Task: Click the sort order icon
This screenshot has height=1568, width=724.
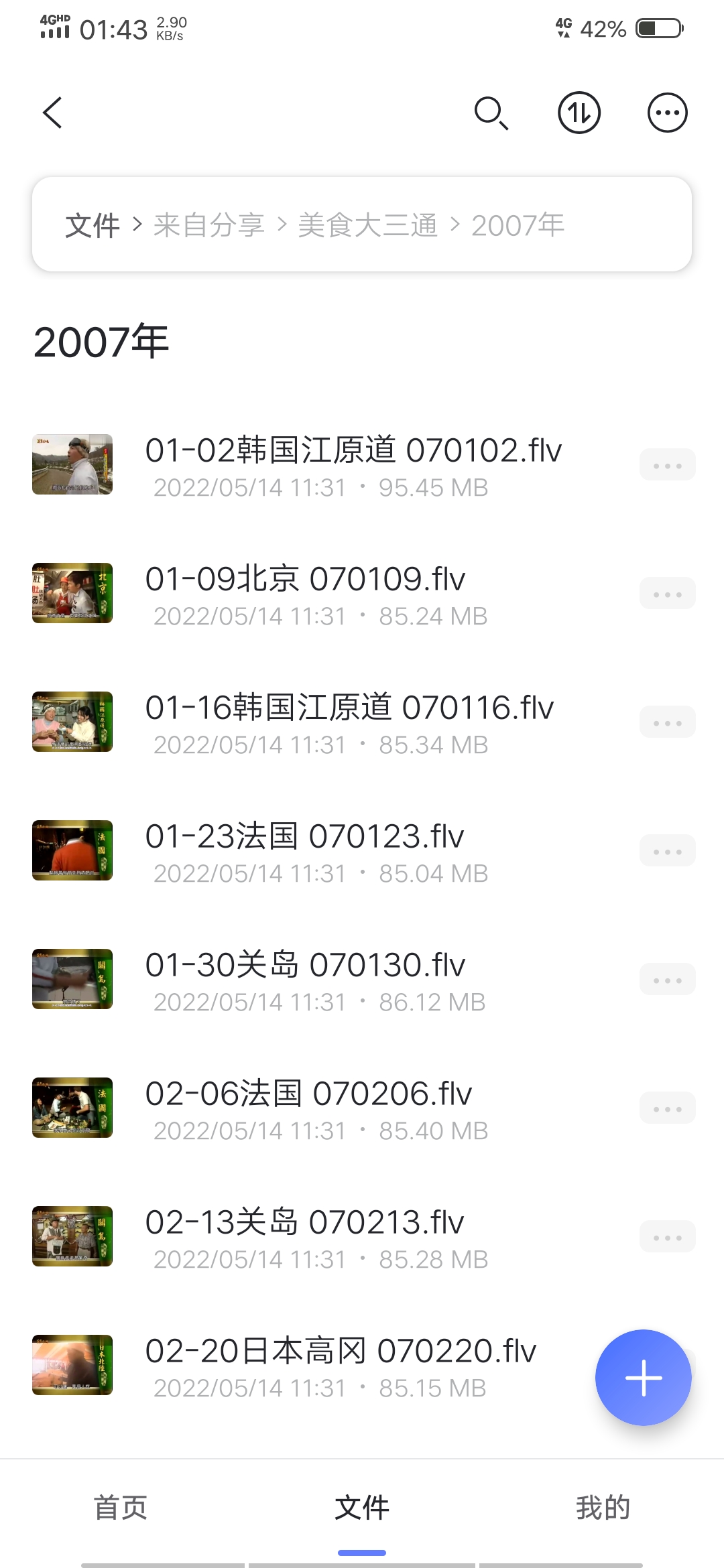Action: point(579,113)
